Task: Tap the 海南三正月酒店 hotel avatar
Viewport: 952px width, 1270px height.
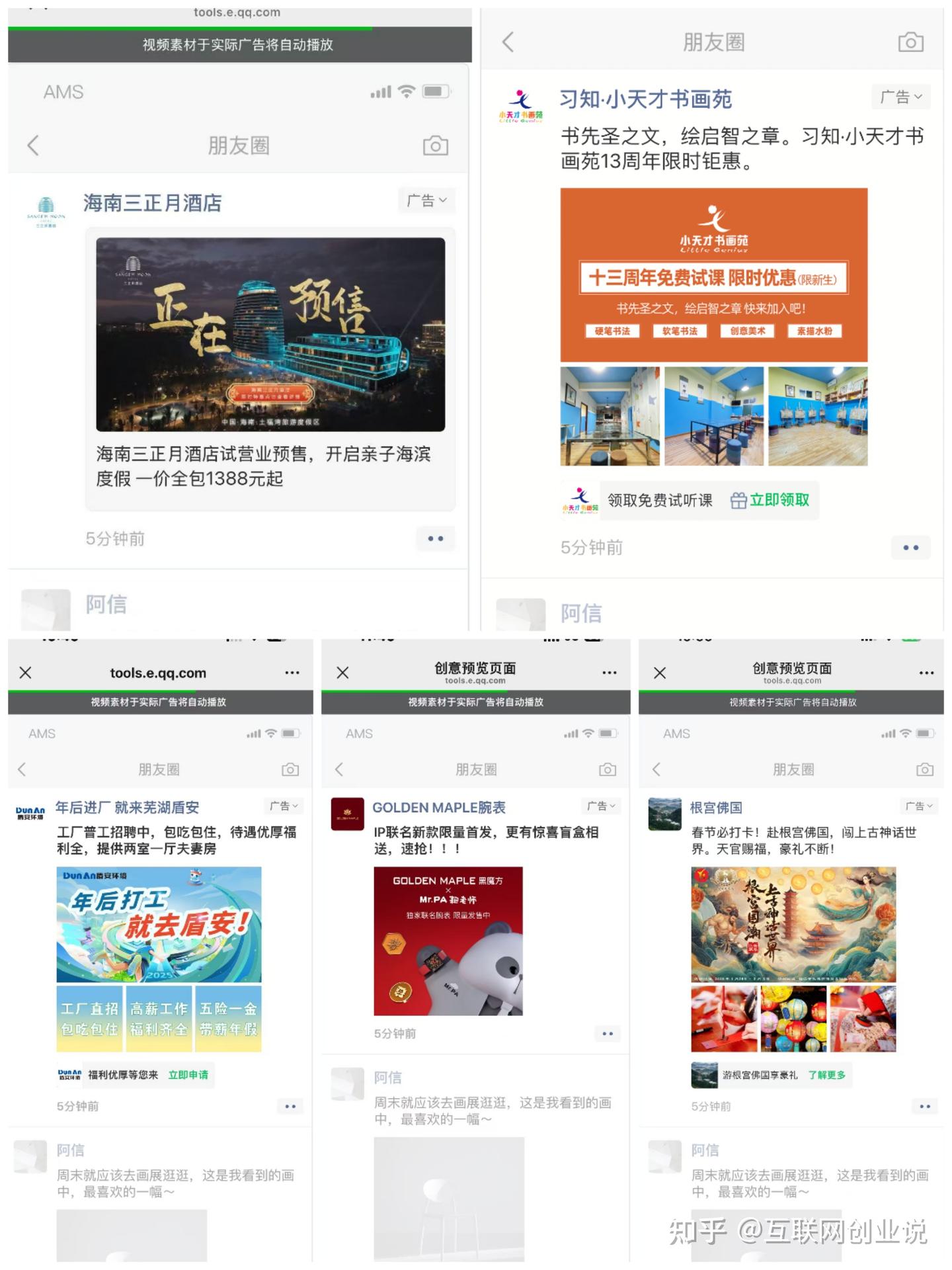Action: [46, 208]
